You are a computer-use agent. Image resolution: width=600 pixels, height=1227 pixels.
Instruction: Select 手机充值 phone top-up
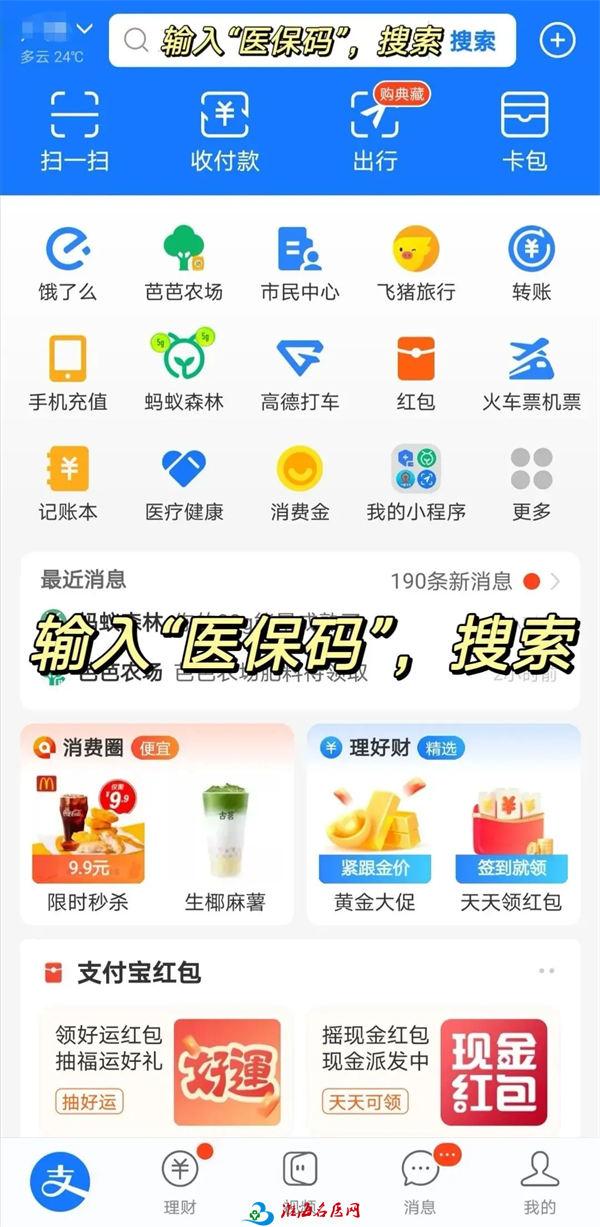pos(68,373)
